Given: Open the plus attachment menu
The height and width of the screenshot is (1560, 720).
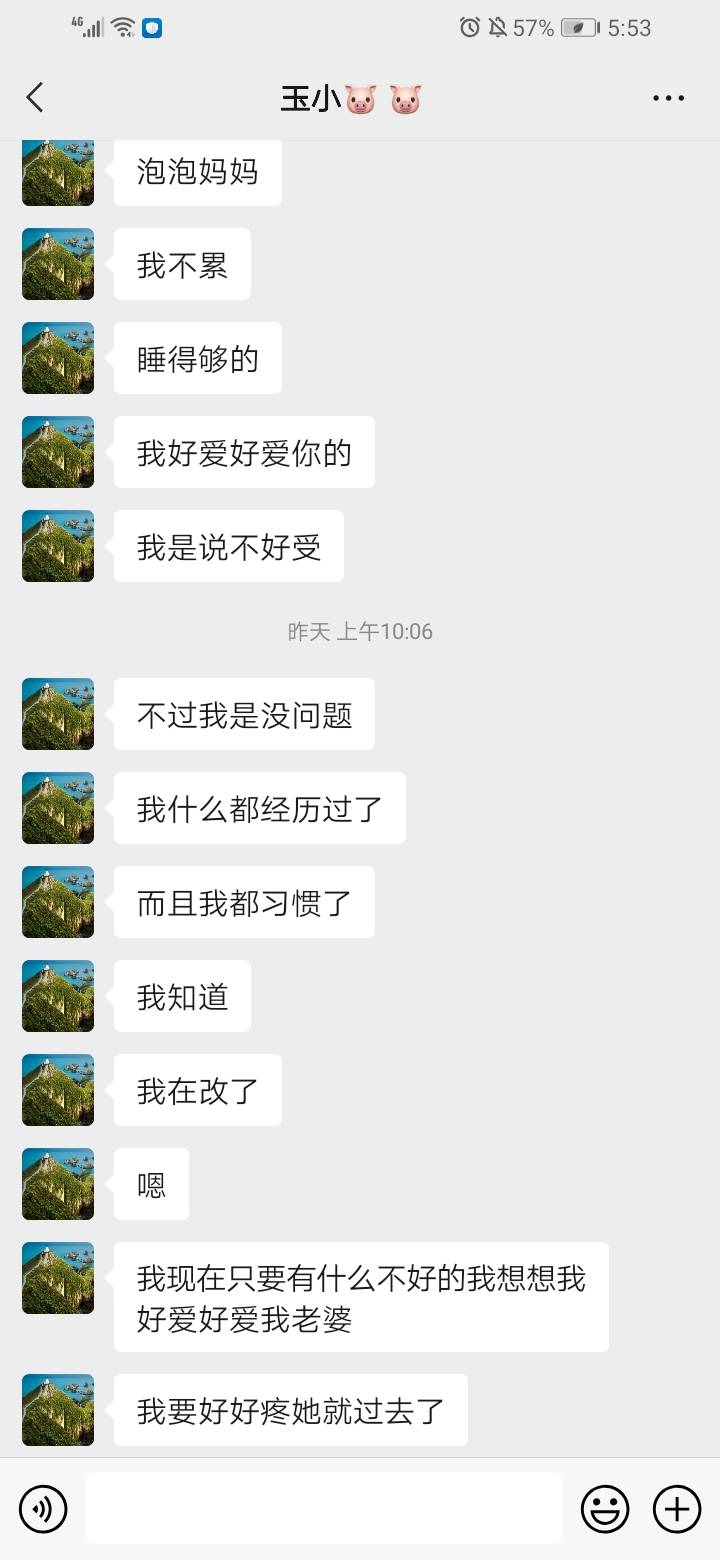Looking at the screenshot, I should (x=677, y=1508).
